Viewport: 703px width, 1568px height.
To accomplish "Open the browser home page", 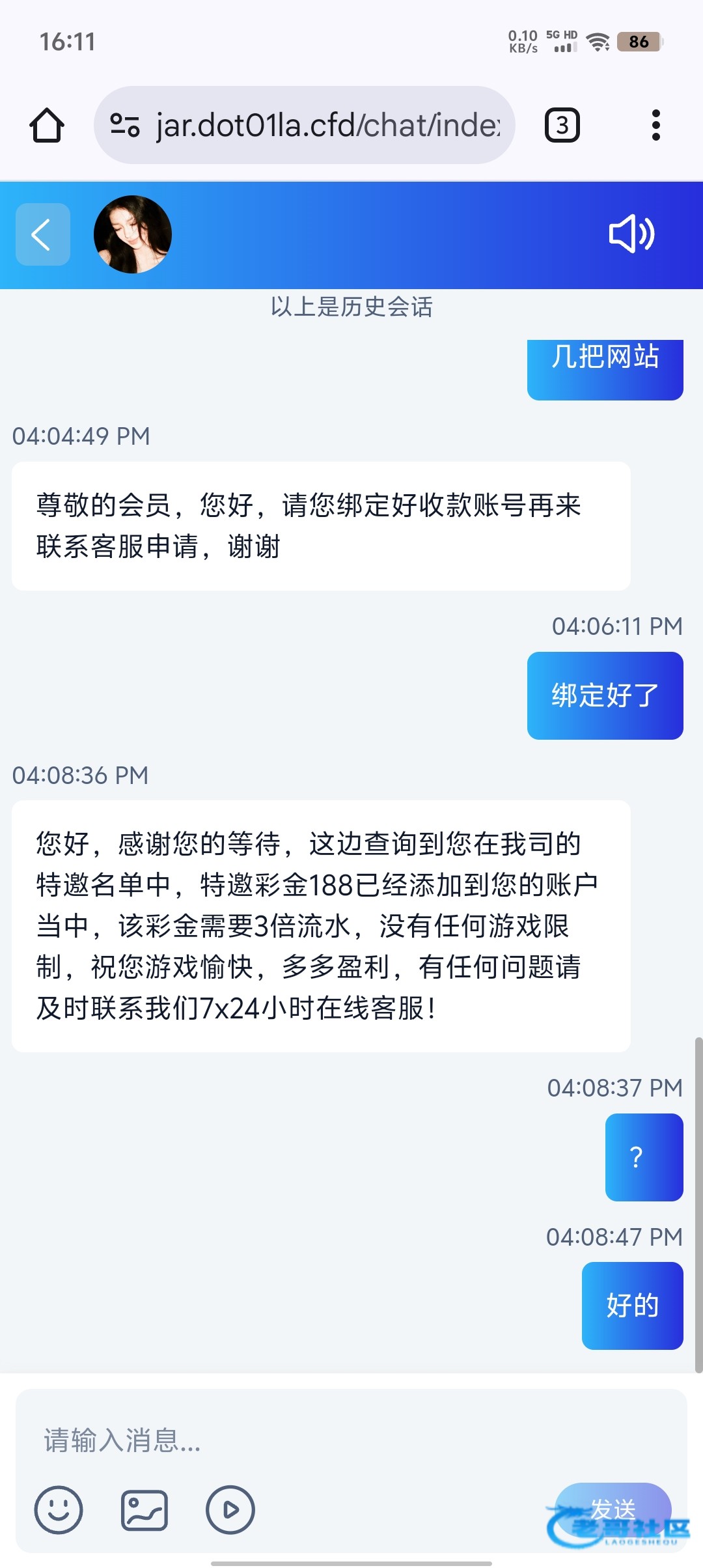I will click(x=47, y=125).
